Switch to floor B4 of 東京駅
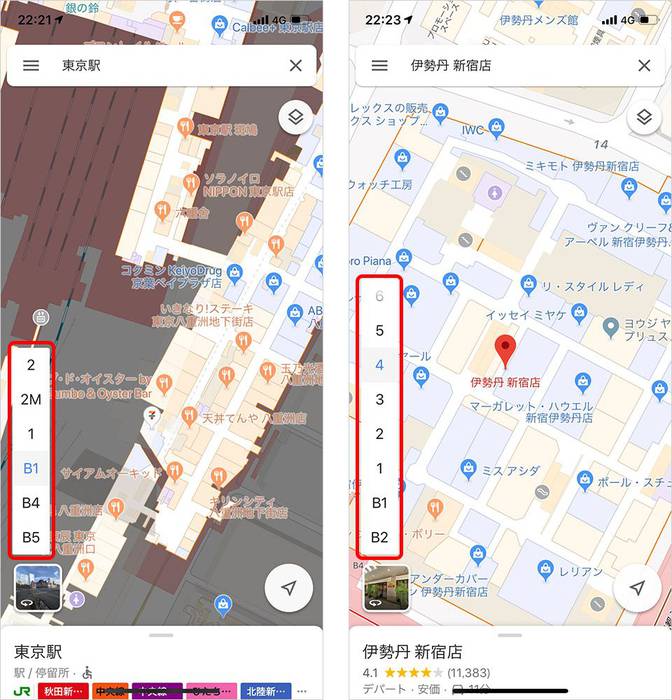This screenshot has width=672, height=700. 31,502
